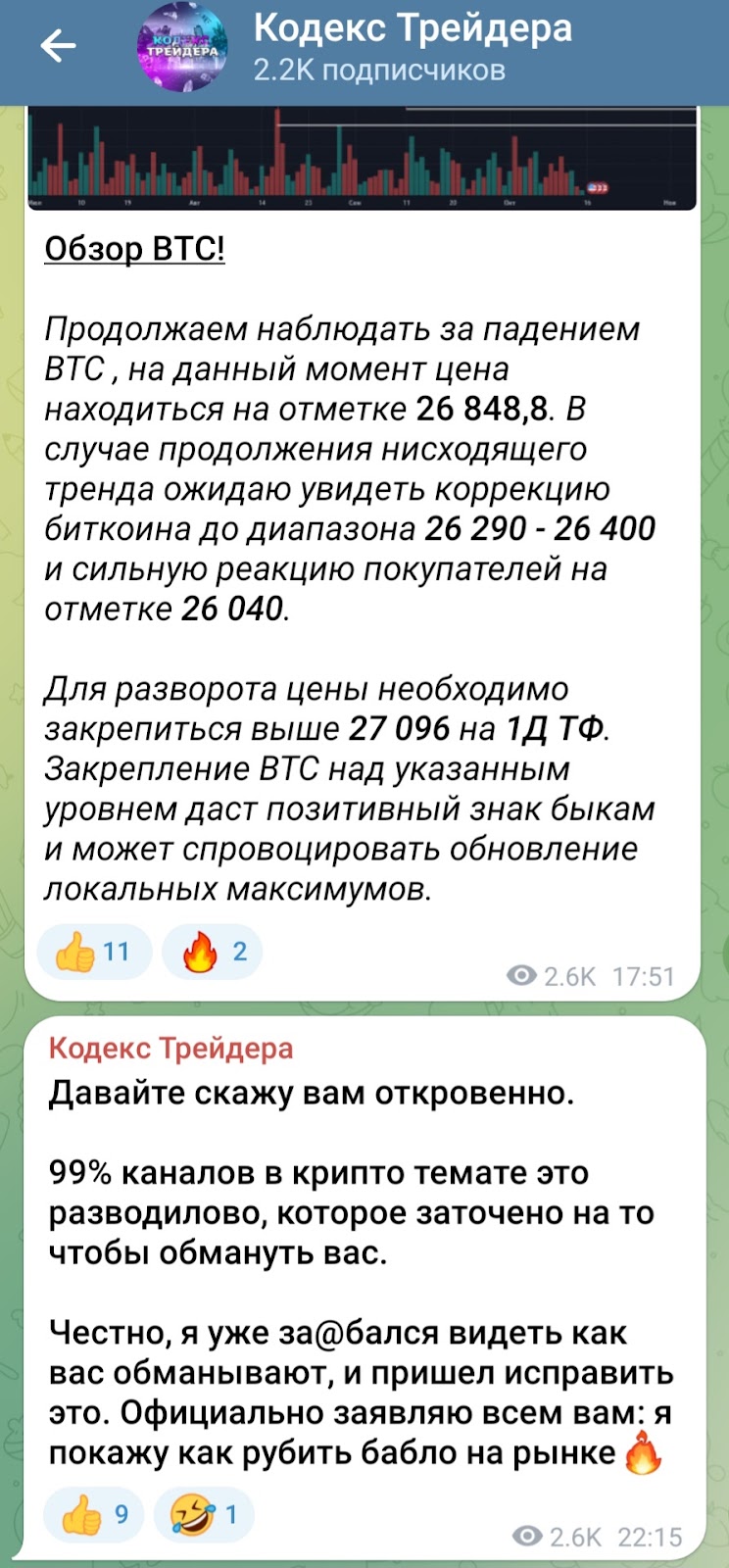Toggle your fire reaction with count 2
Image resolution: width=729 pixels, height=1568 pixels.
click(212, 951)
